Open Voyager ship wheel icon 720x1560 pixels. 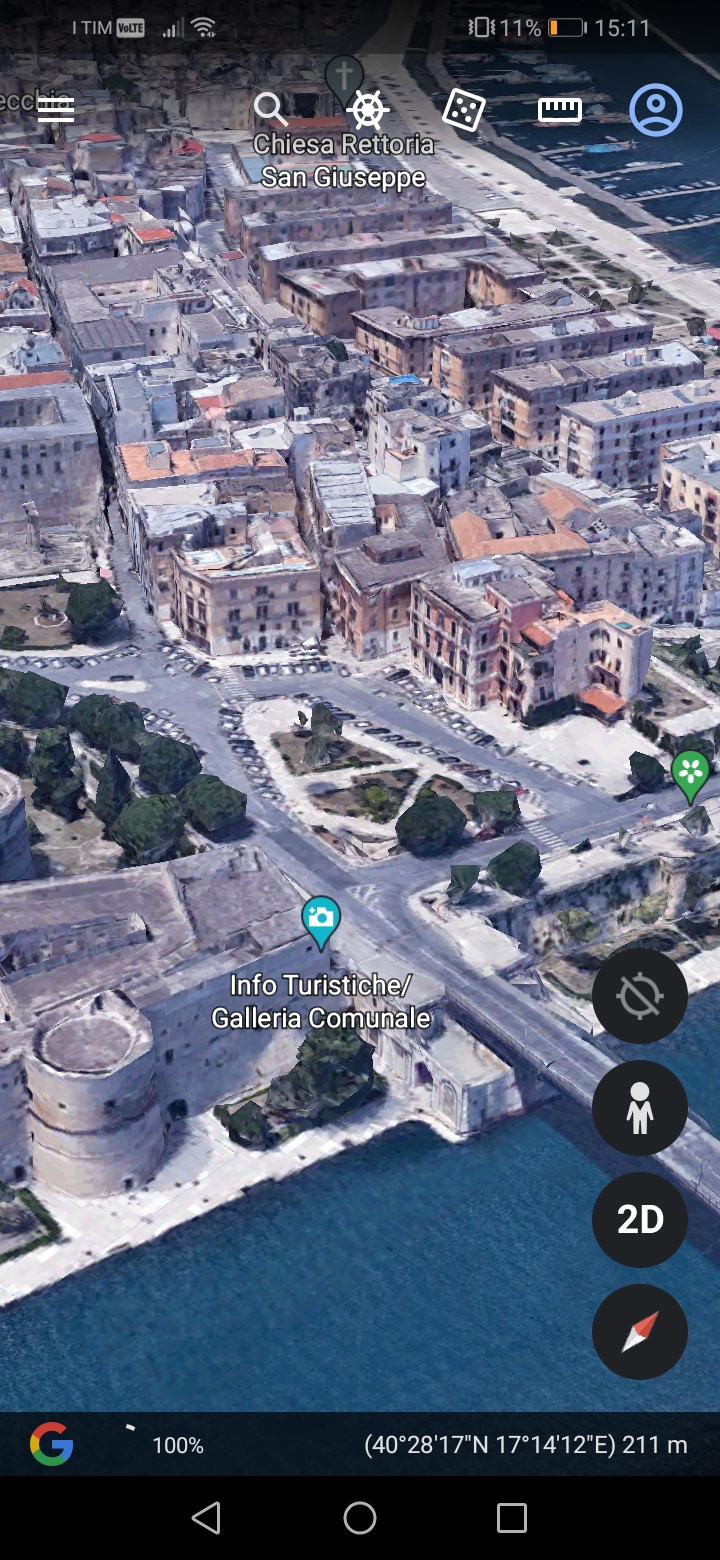pos(367,110)
